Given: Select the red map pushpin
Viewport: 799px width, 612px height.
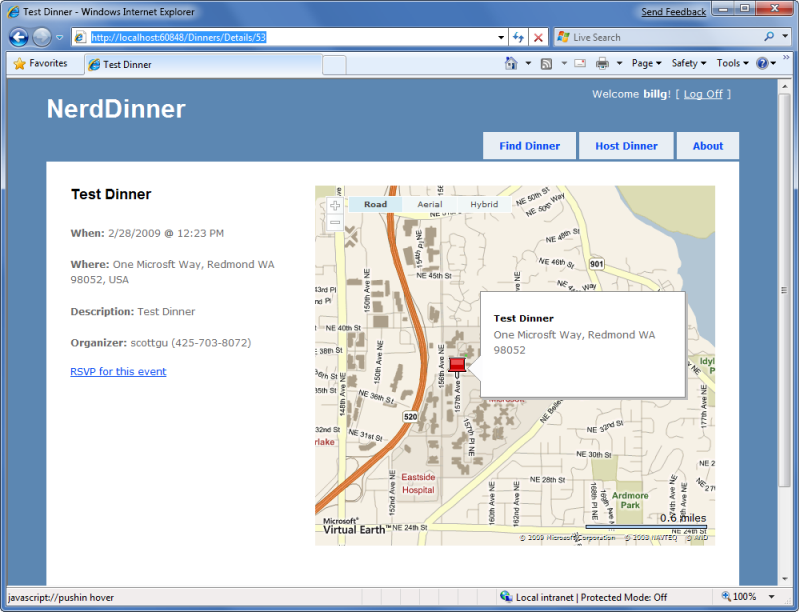Looking at the screenshot, I should [457, 365].
